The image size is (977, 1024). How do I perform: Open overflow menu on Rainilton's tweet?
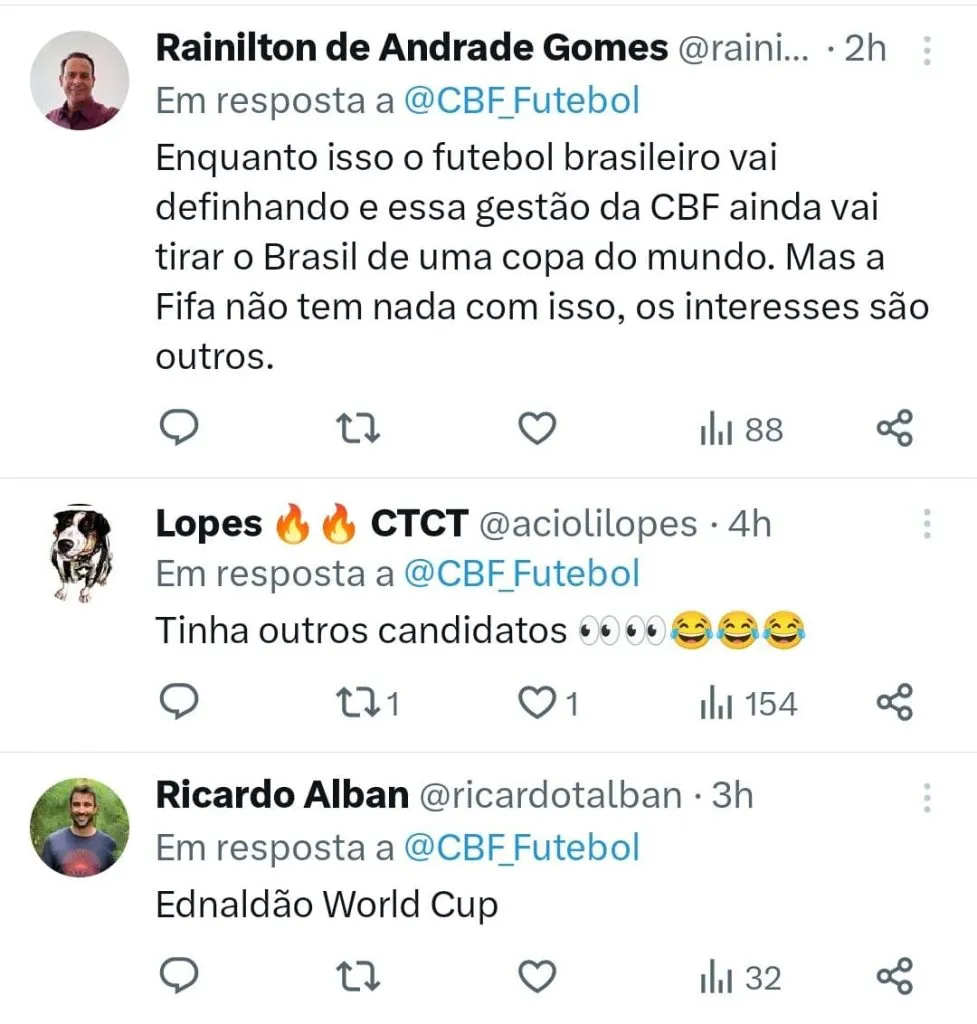927,49
